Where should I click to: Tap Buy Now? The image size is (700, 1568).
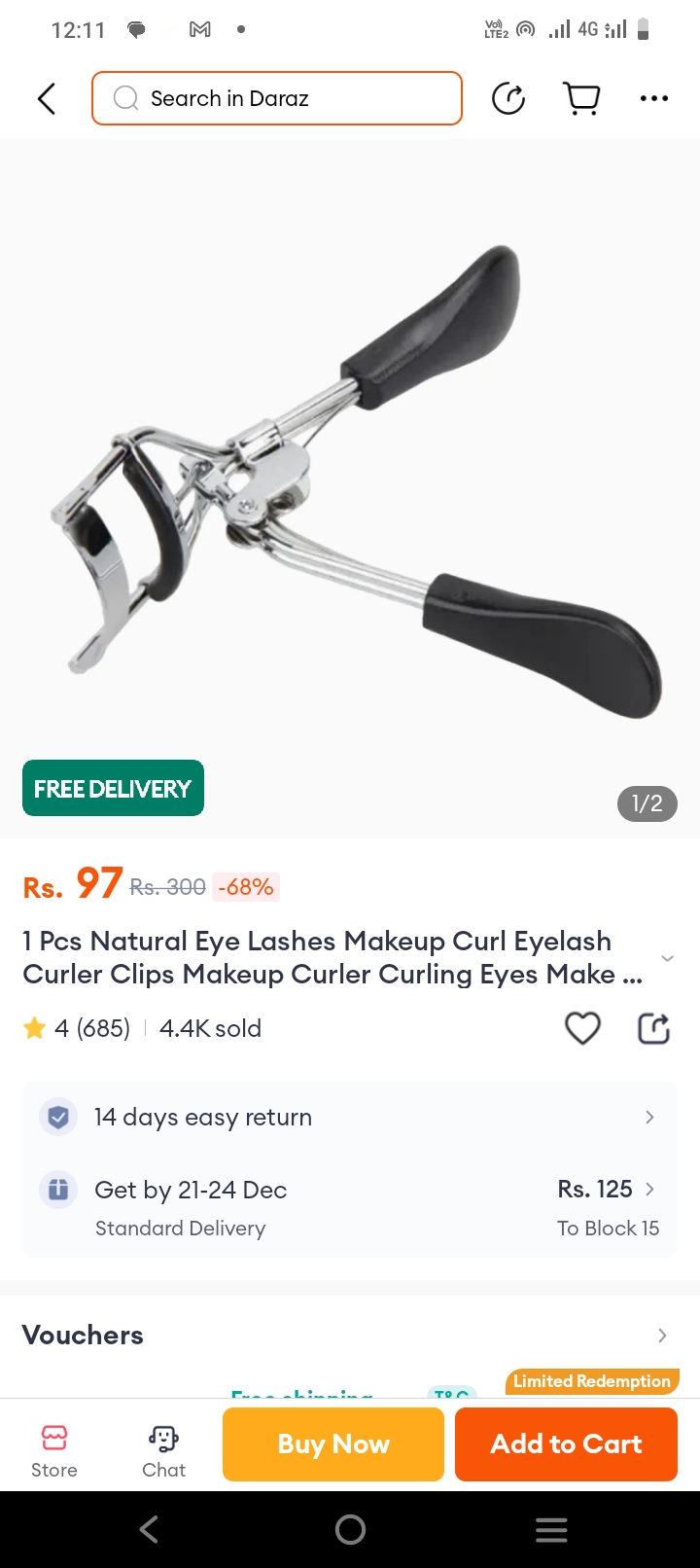click(333, 1444)
